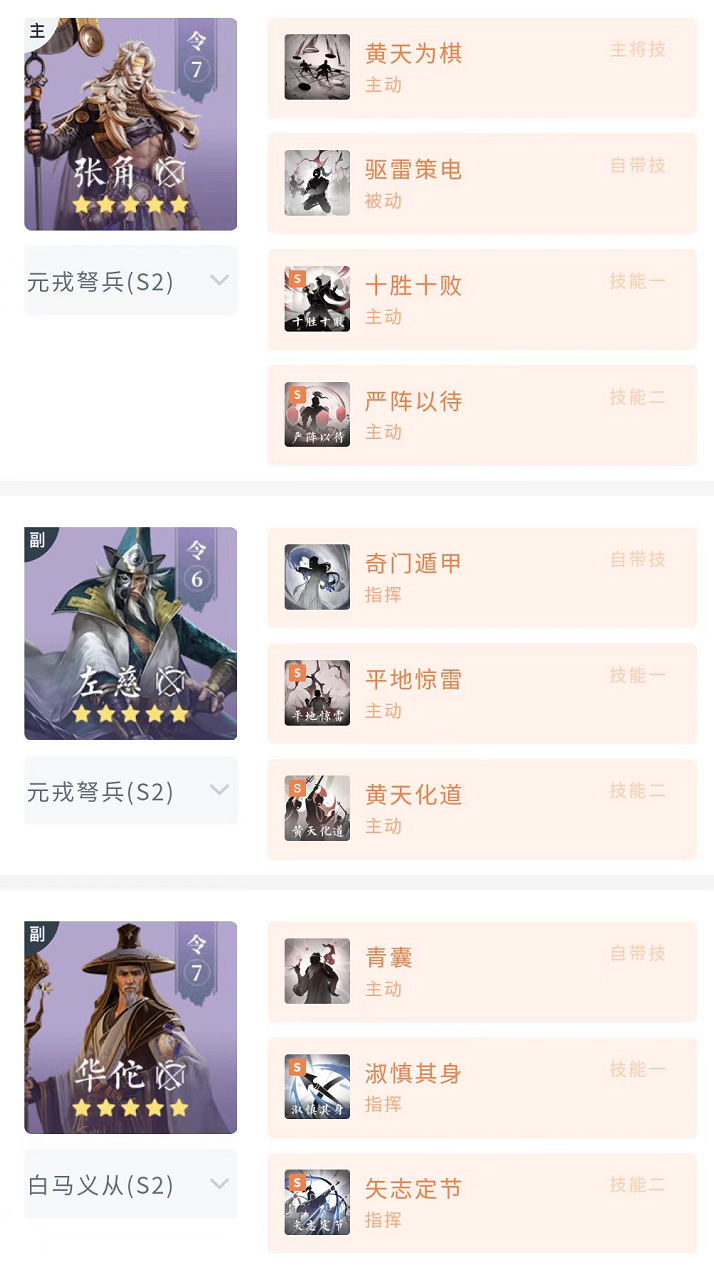
Task: Open the 黄天为棋 skill
Action: click(481, 67)
